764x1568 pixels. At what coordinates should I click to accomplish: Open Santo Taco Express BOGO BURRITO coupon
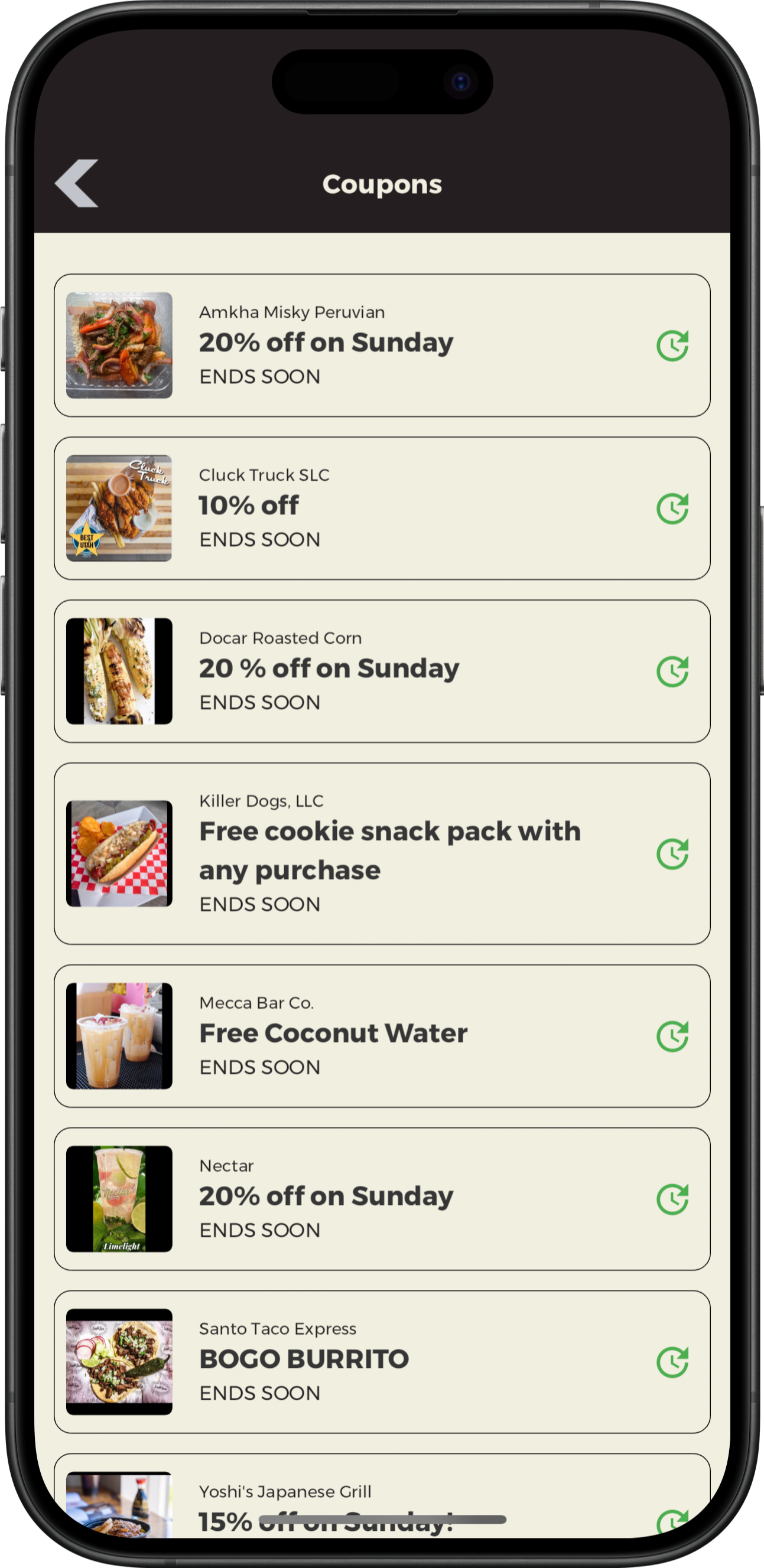click(382, 1362)
